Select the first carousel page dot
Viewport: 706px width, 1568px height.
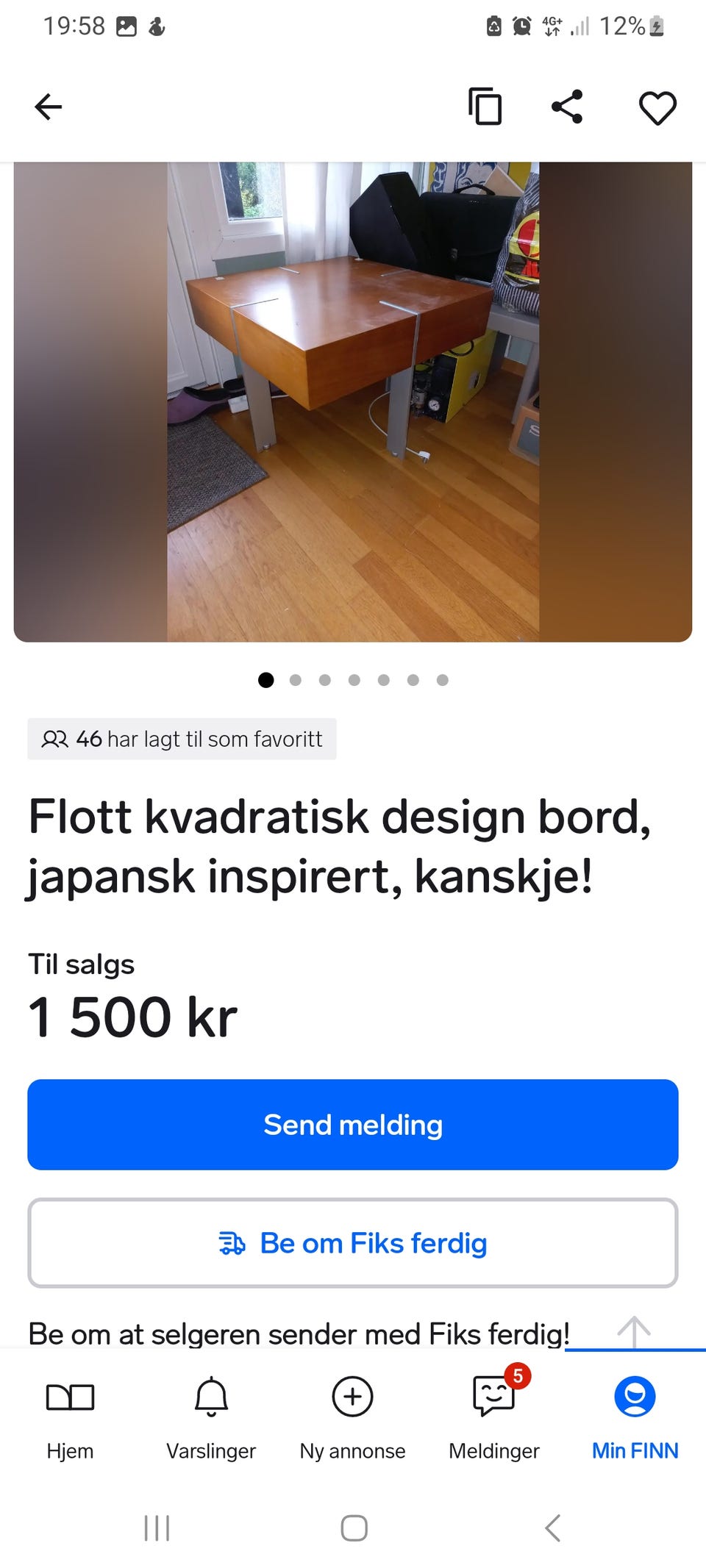[265, 680]
